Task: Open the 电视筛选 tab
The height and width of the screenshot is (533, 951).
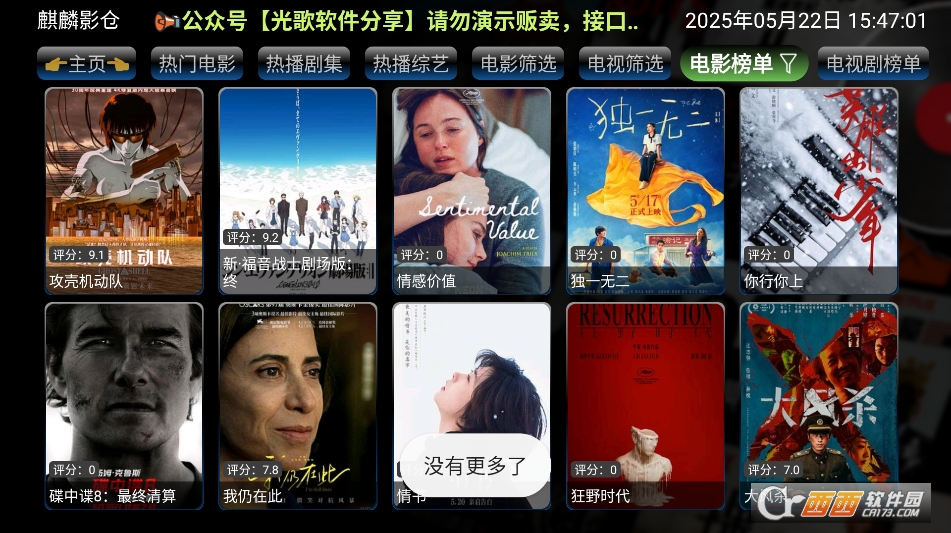Action: (625, 64)
